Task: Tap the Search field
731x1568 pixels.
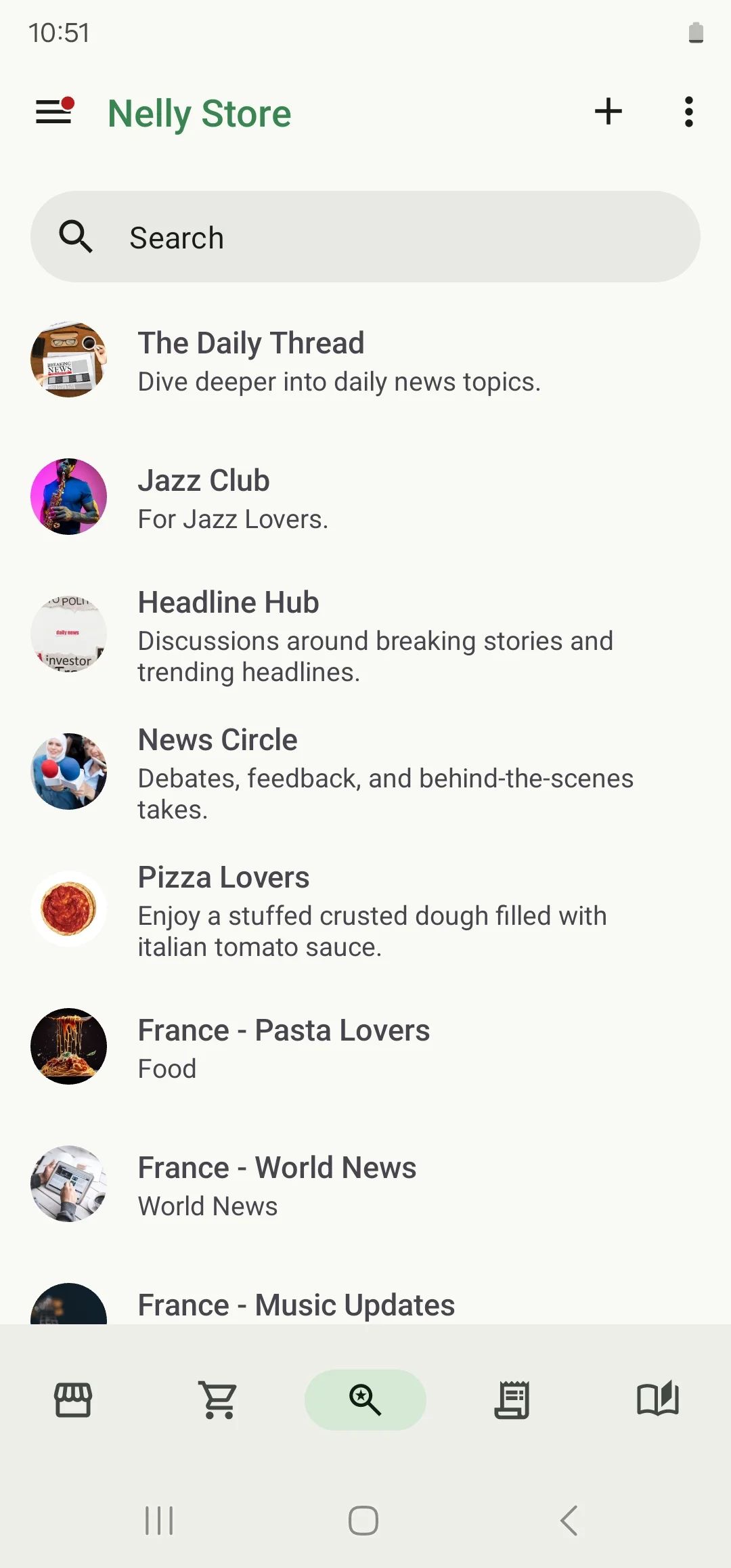Action: tap(365, 237)
